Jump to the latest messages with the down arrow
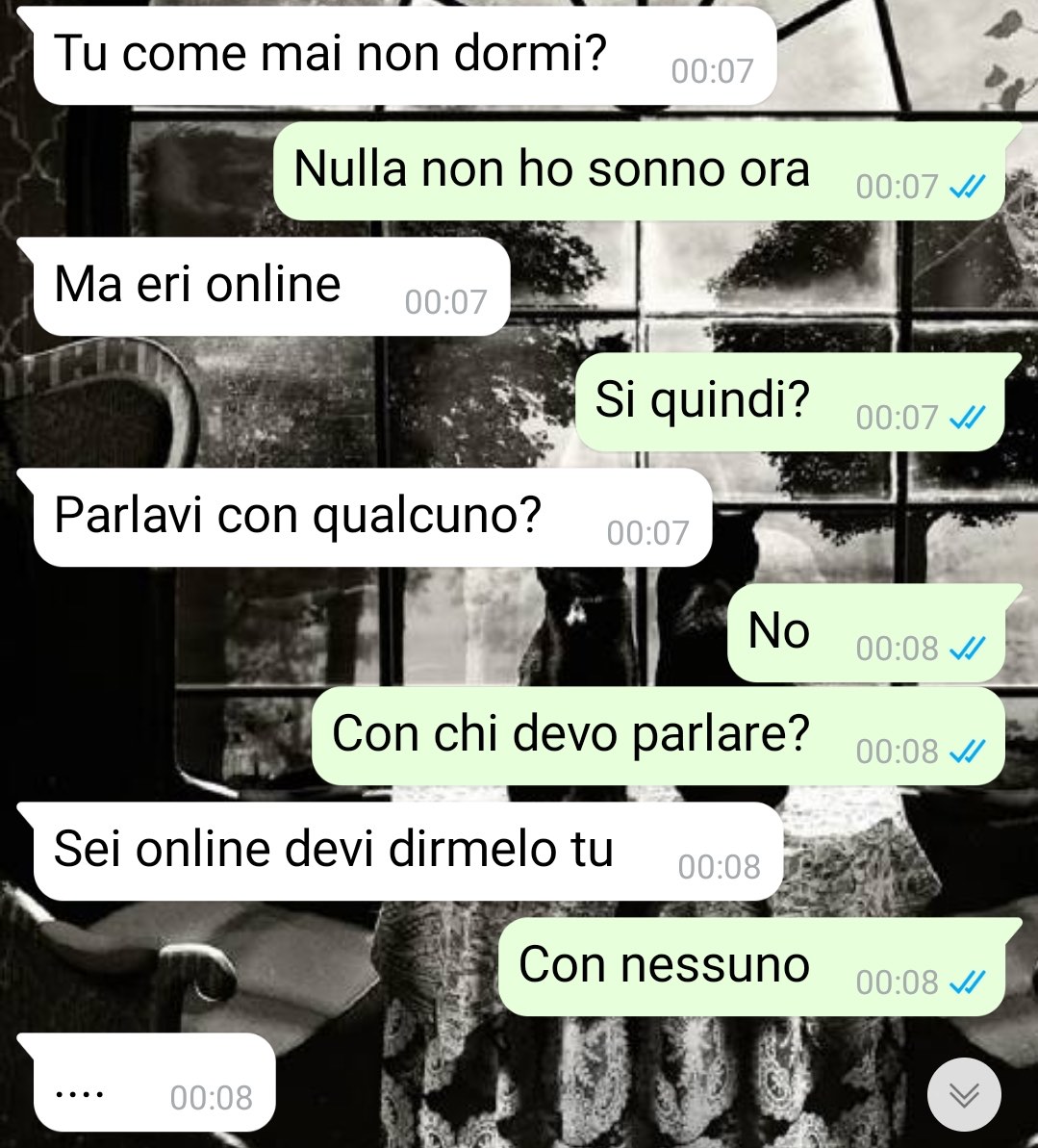 tap(964, 1095)
